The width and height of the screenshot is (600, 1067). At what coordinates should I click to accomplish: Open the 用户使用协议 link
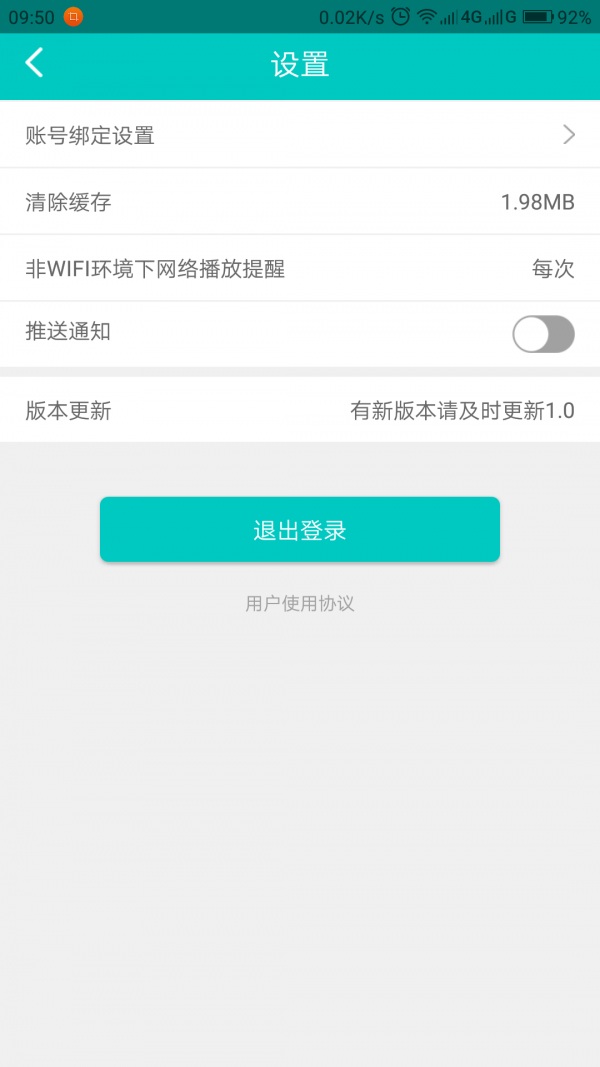pyautogui.click(x=300, y=604)
